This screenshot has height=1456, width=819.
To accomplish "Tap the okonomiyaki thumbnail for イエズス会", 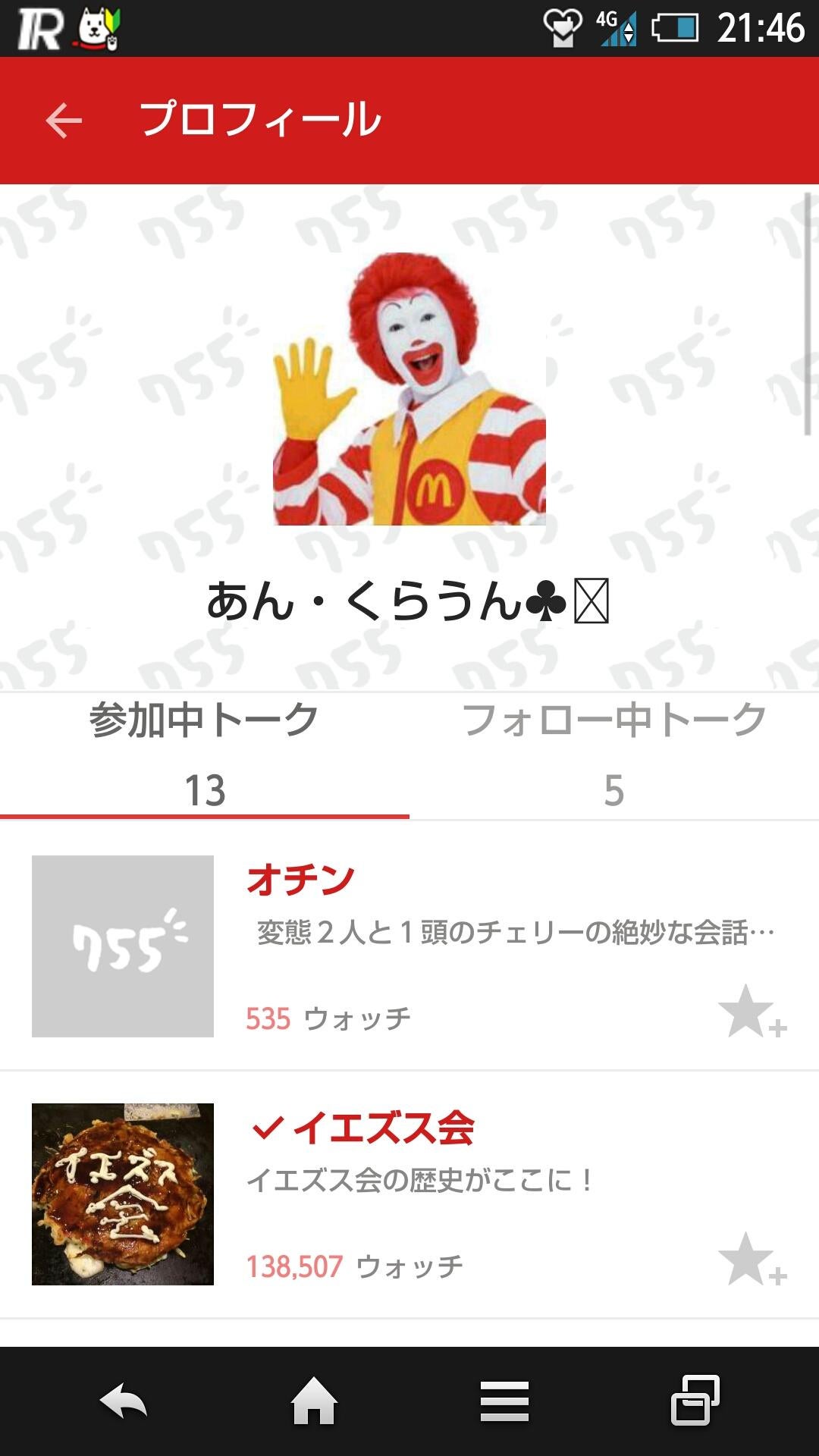I will [x=121, y=1195].
